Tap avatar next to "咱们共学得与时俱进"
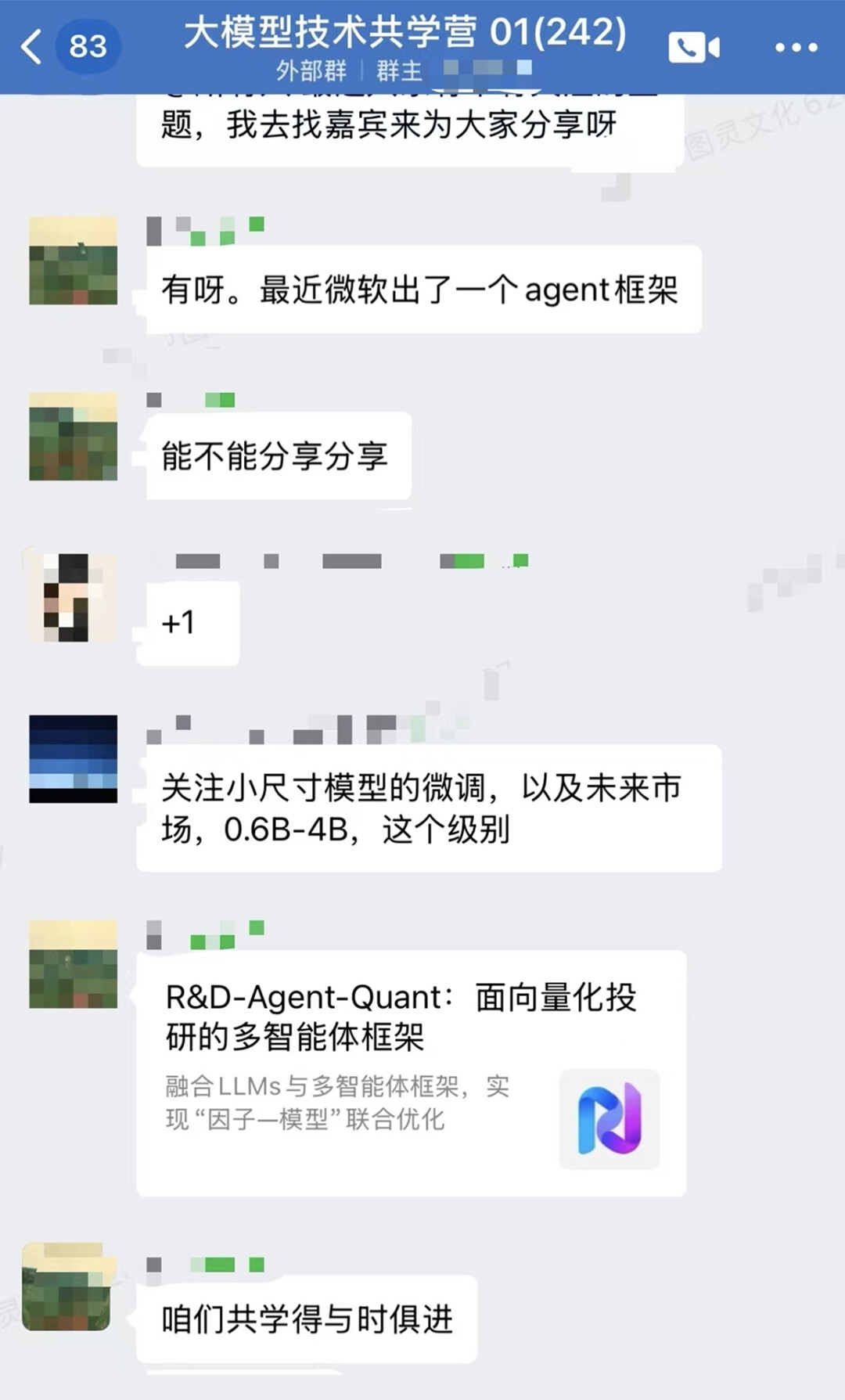This screenshot has width=845, height=1400. coord(67,1287)
